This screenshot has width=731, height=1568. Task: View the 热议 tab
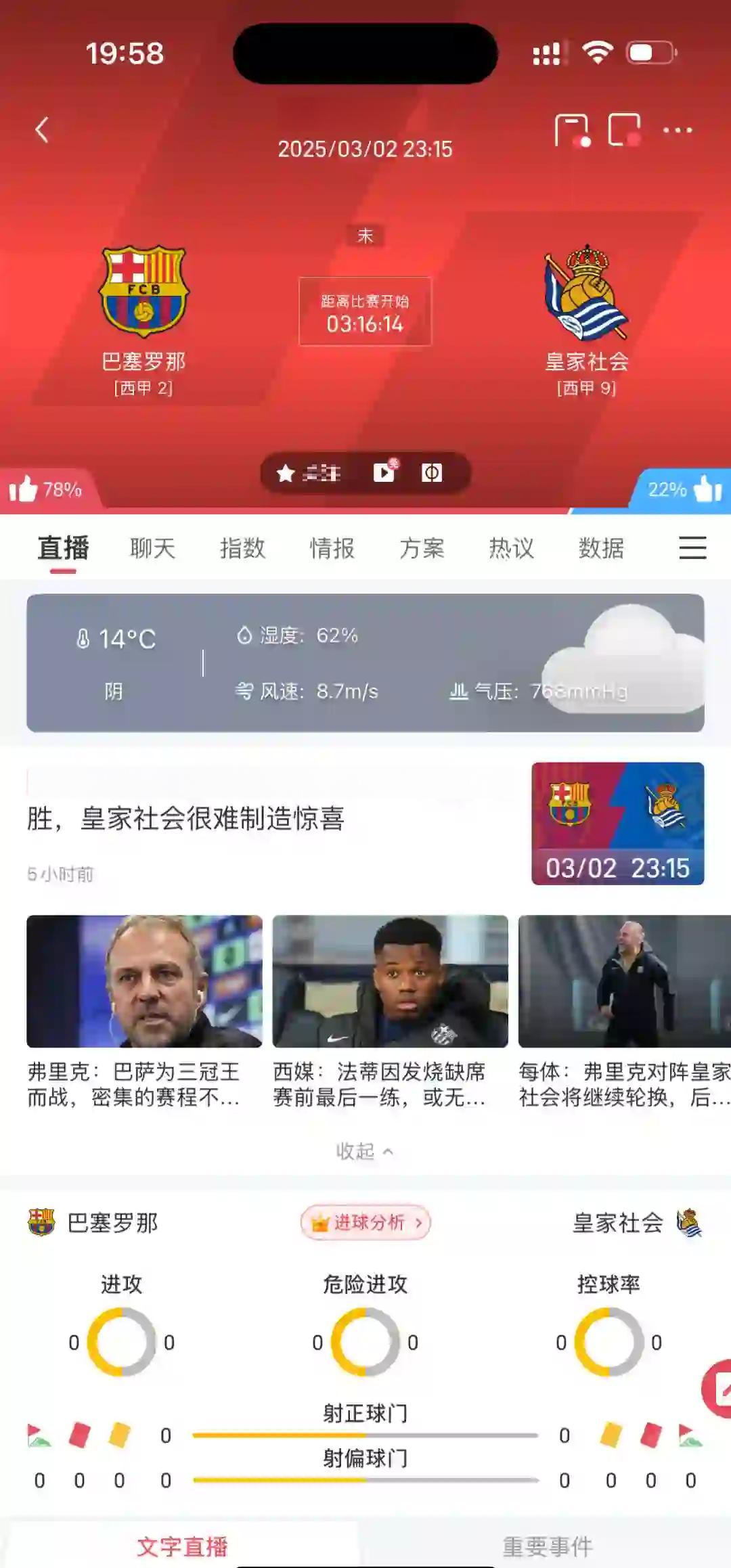[511, 548]
